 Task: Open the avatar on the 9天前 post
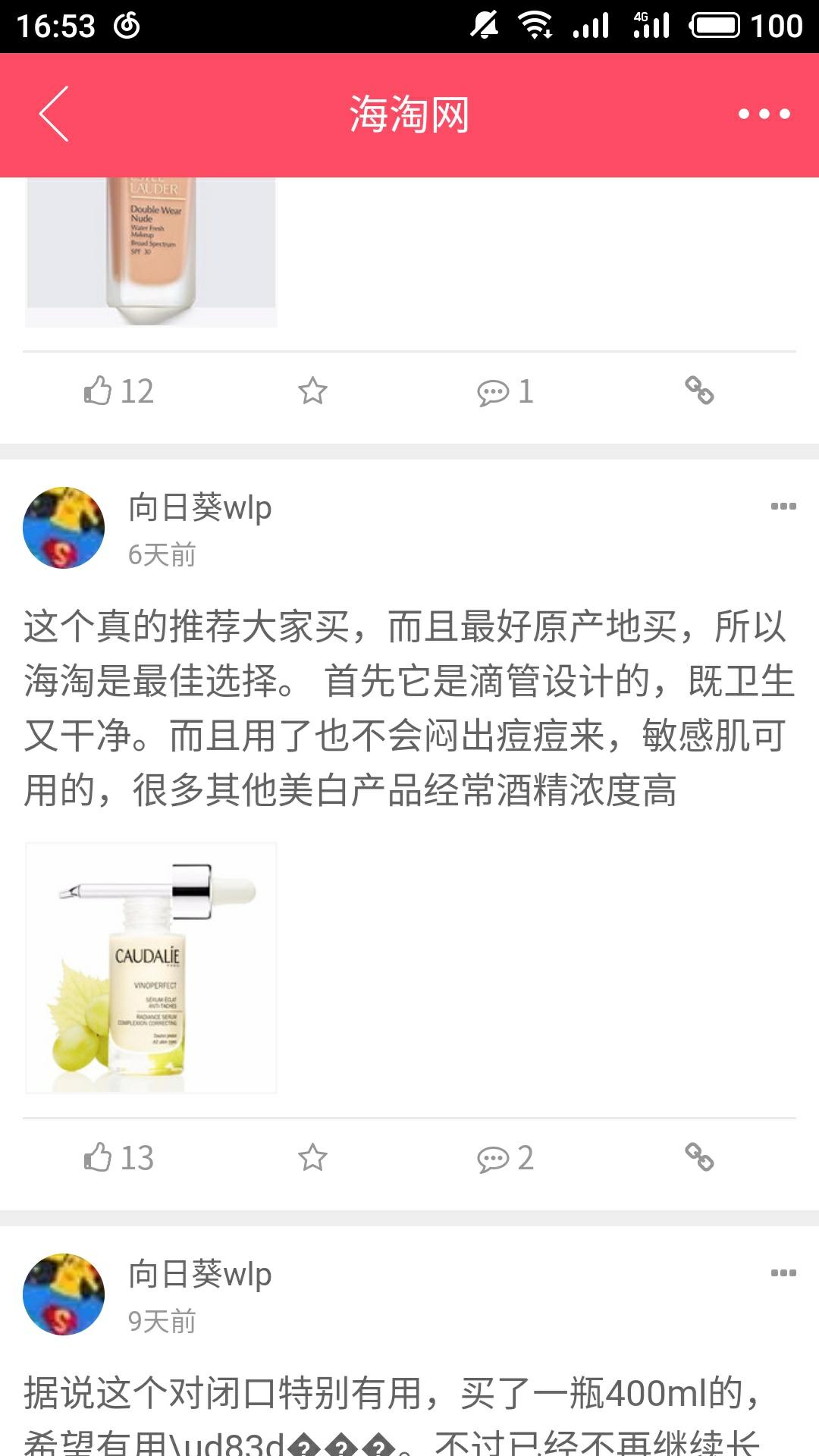coord(64,1294)
